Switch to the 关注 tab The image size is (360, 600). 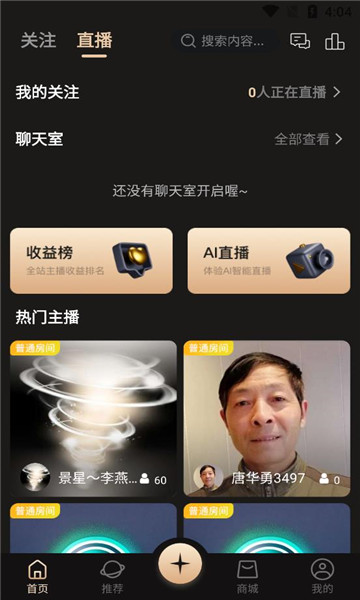(x=38, y=41)
